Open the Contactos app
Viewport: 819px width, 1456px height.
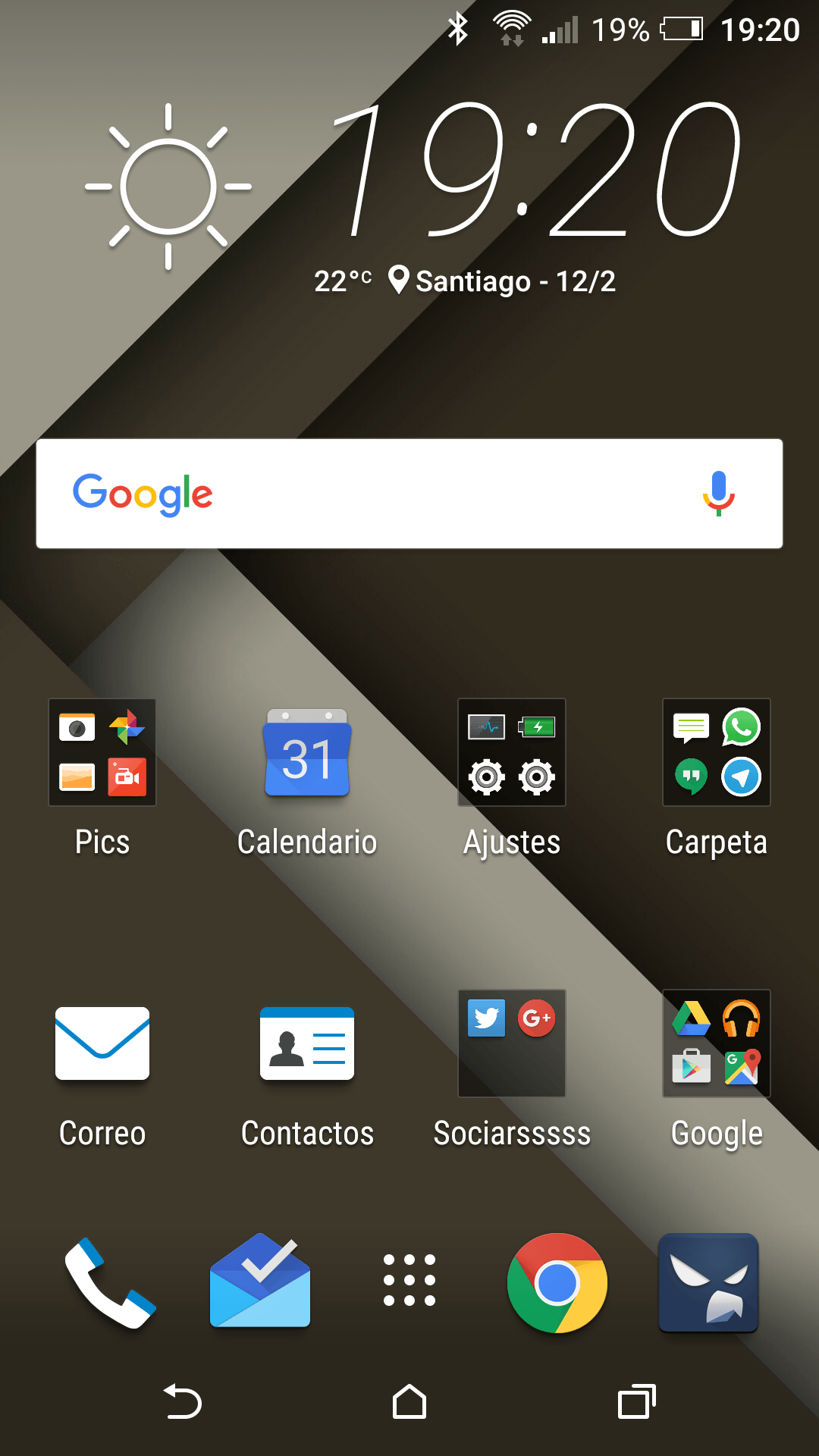click(307, 1043)
